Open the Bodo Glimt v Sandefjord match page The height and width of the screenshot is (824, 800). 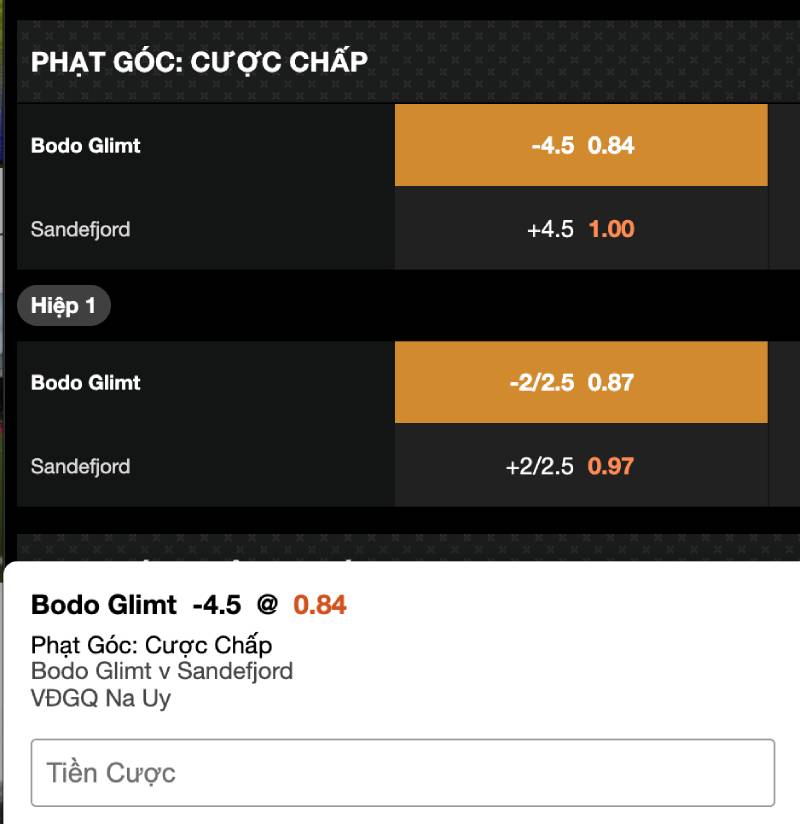163,672
